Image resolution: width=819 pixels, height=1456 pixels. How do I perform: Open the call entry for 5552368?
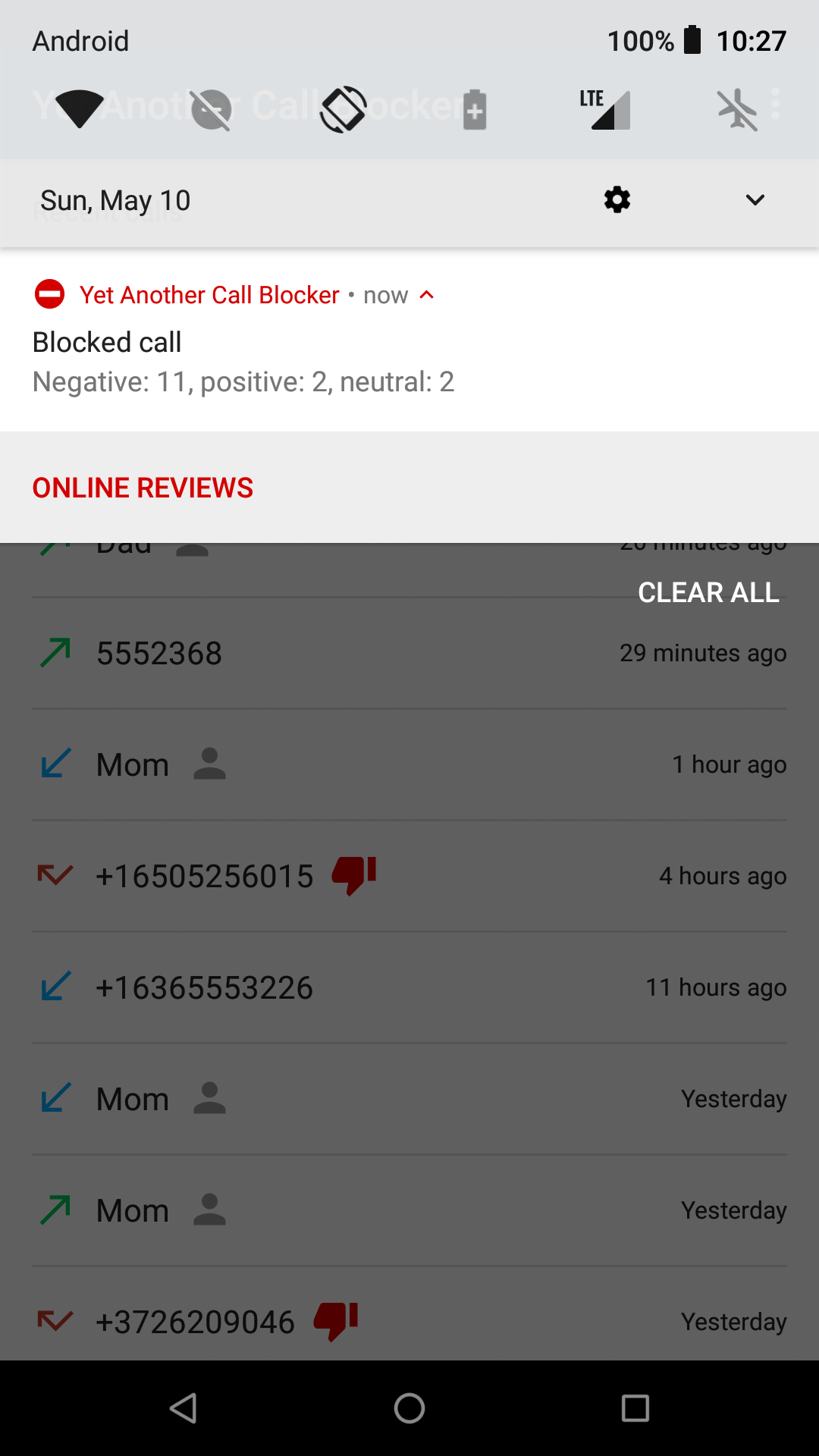click(x=409, y=654)
